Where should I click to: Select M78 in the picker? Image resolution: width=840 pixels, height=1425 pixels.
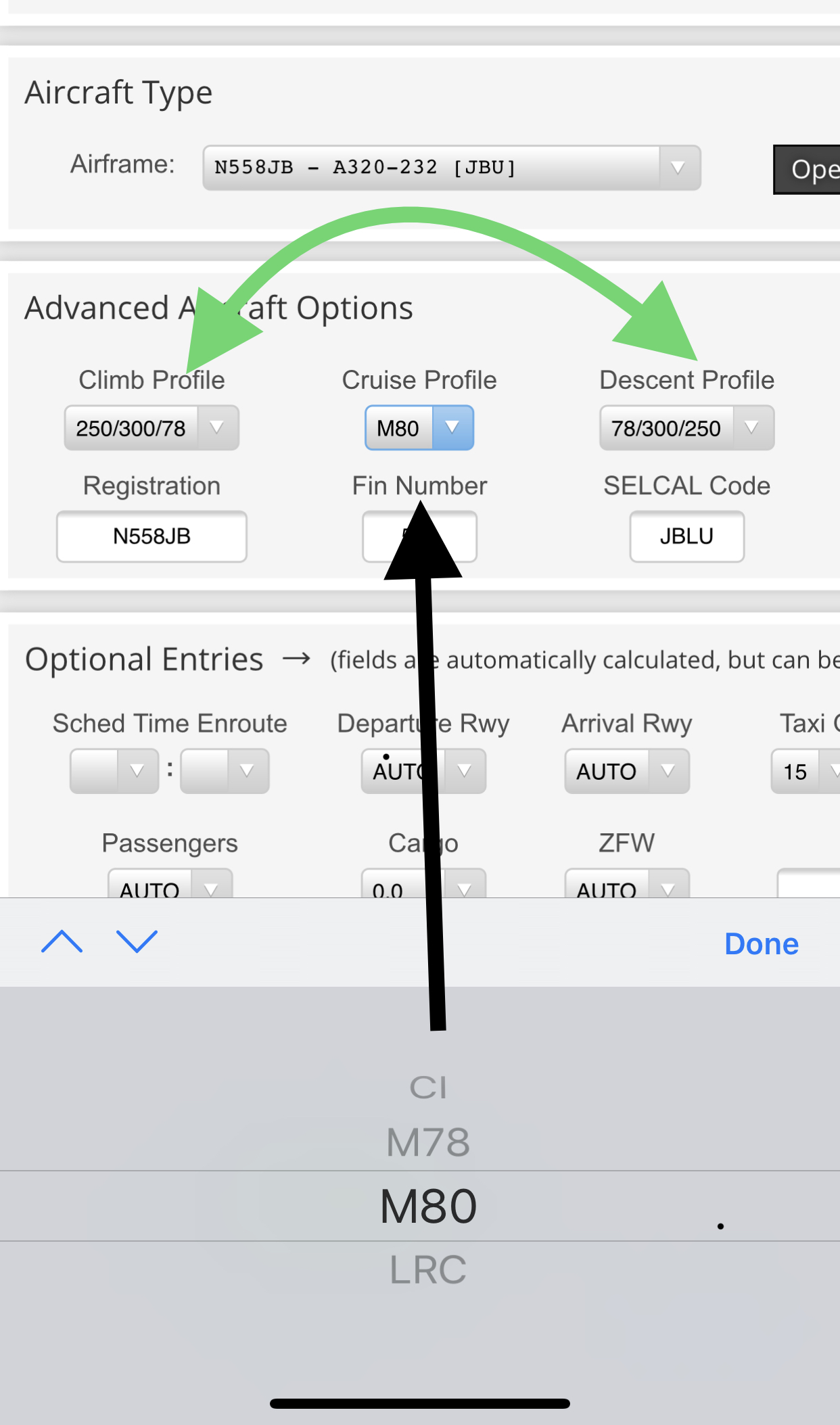pos(428,1143)
